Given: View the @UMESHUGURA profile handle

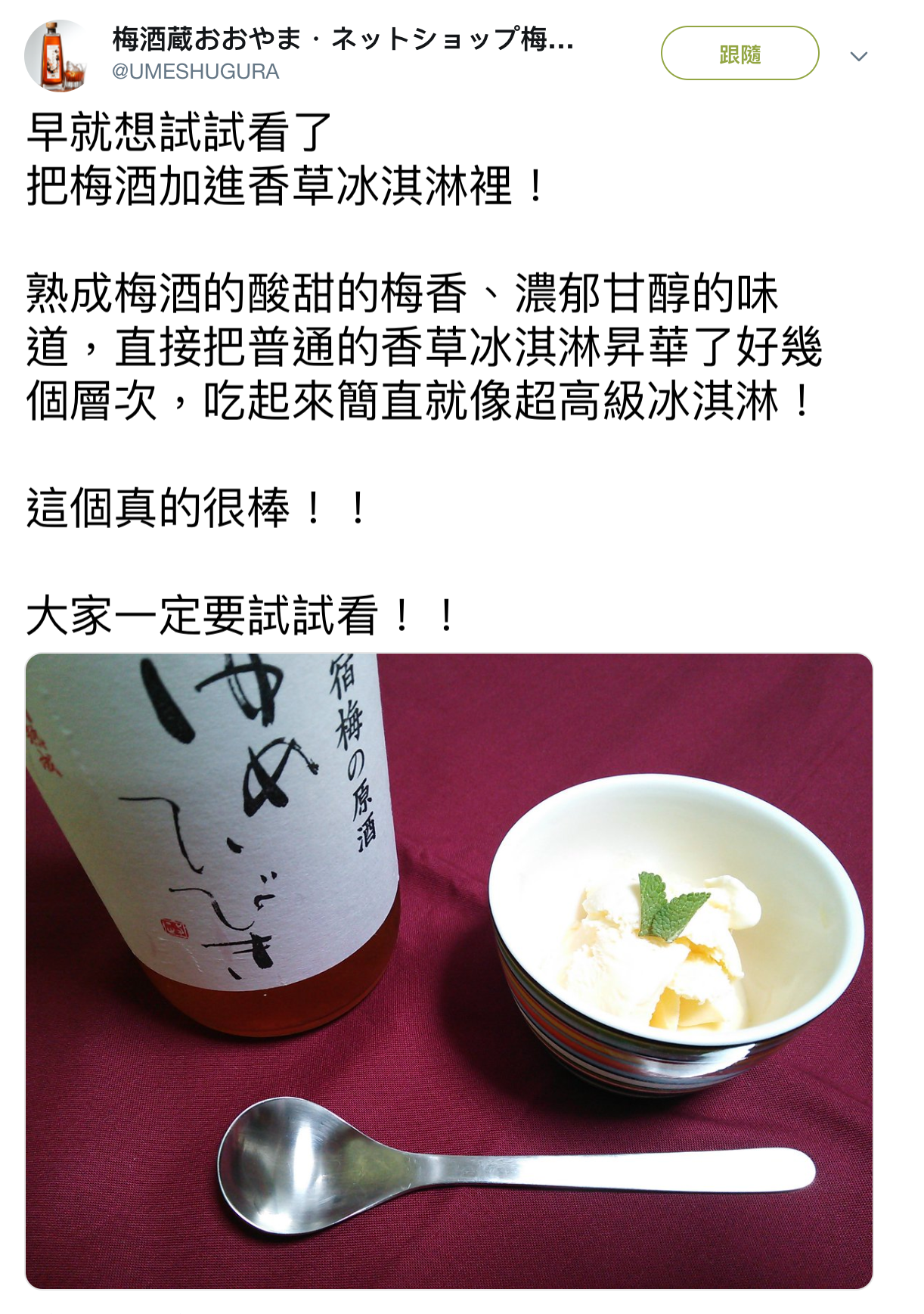Looking at the screenshot, I should pyautogui.click(x=196, y=72).
